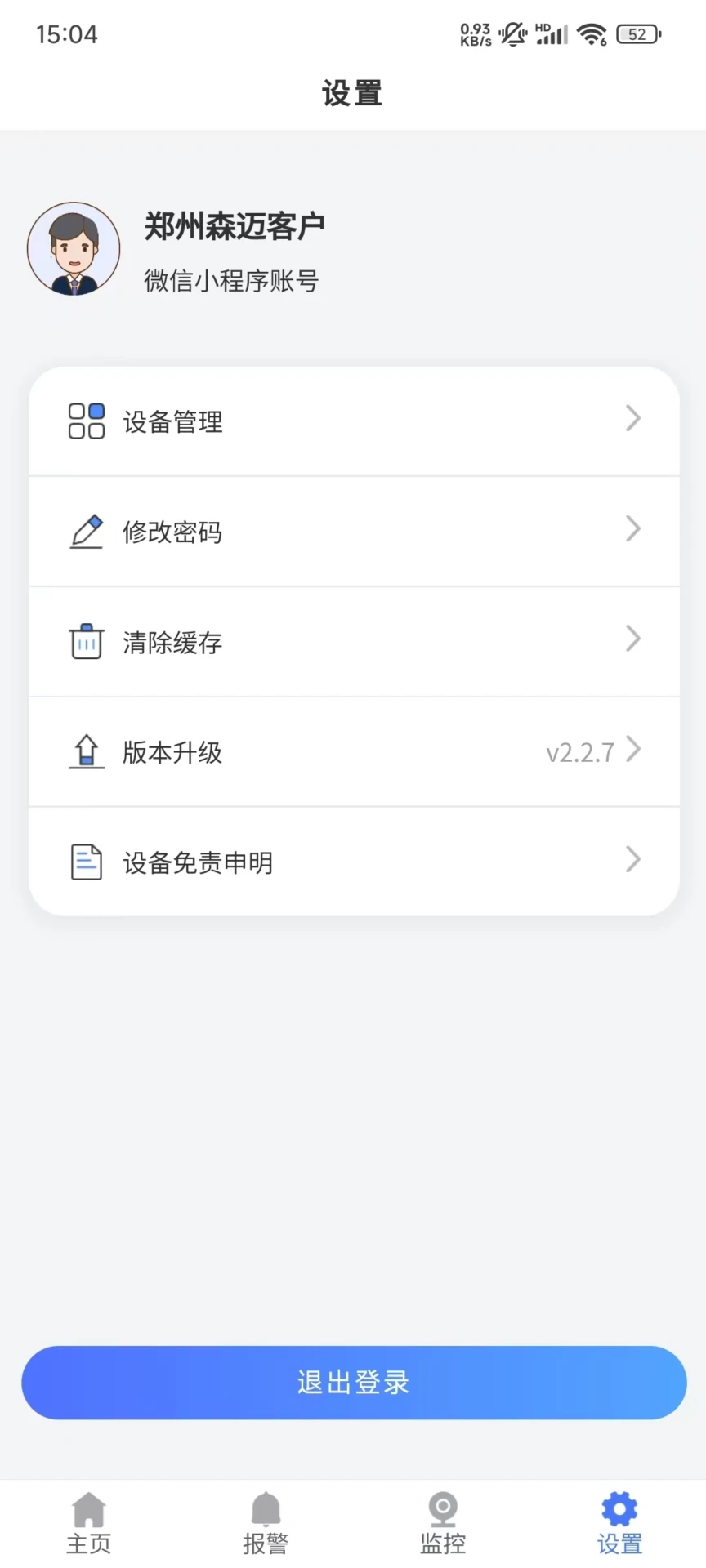706x1568 pixels.
Task: Open 设备管理 via the grid icon
Action: (86, 421)
